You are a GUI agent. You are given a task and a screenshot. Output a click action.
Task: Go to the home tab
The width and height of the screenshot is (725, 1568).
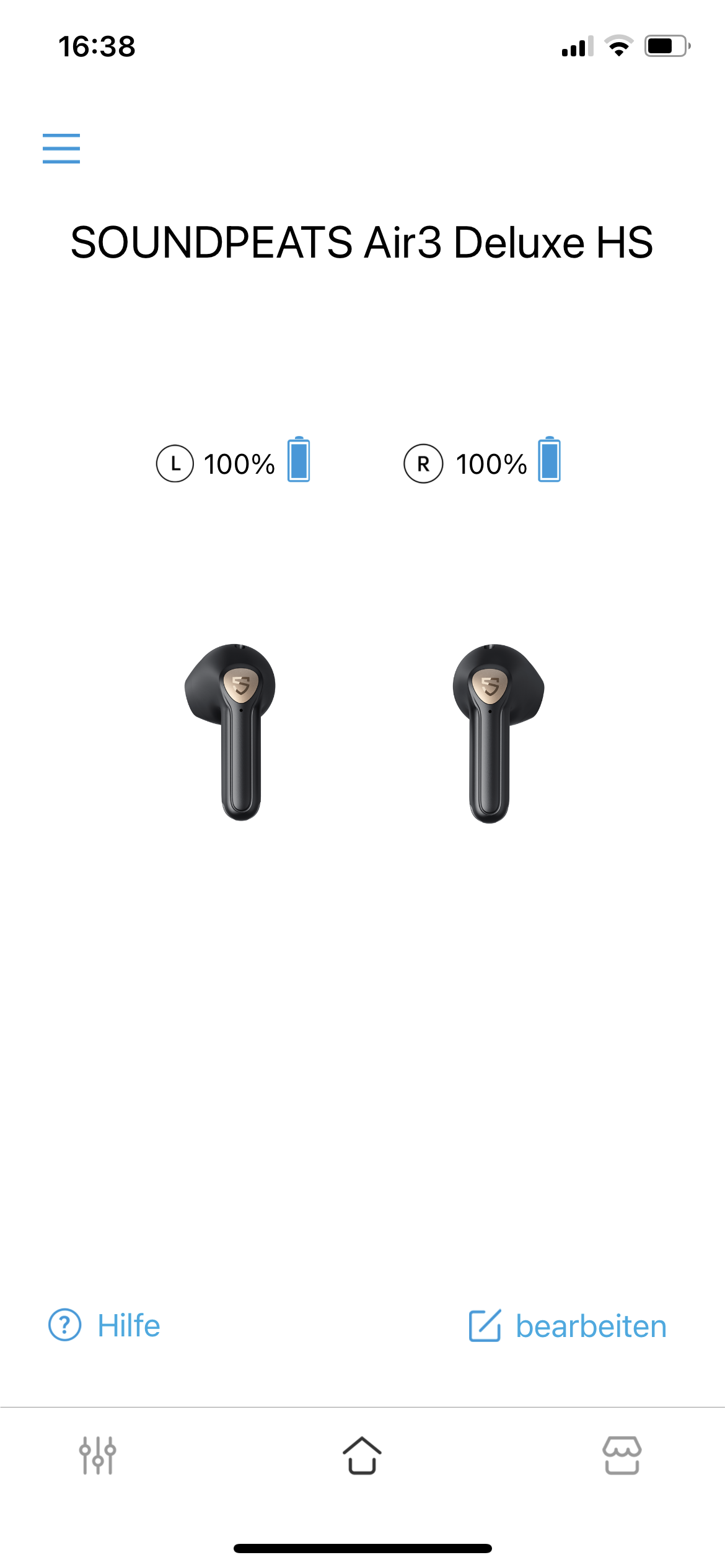tap(362, 1455)
